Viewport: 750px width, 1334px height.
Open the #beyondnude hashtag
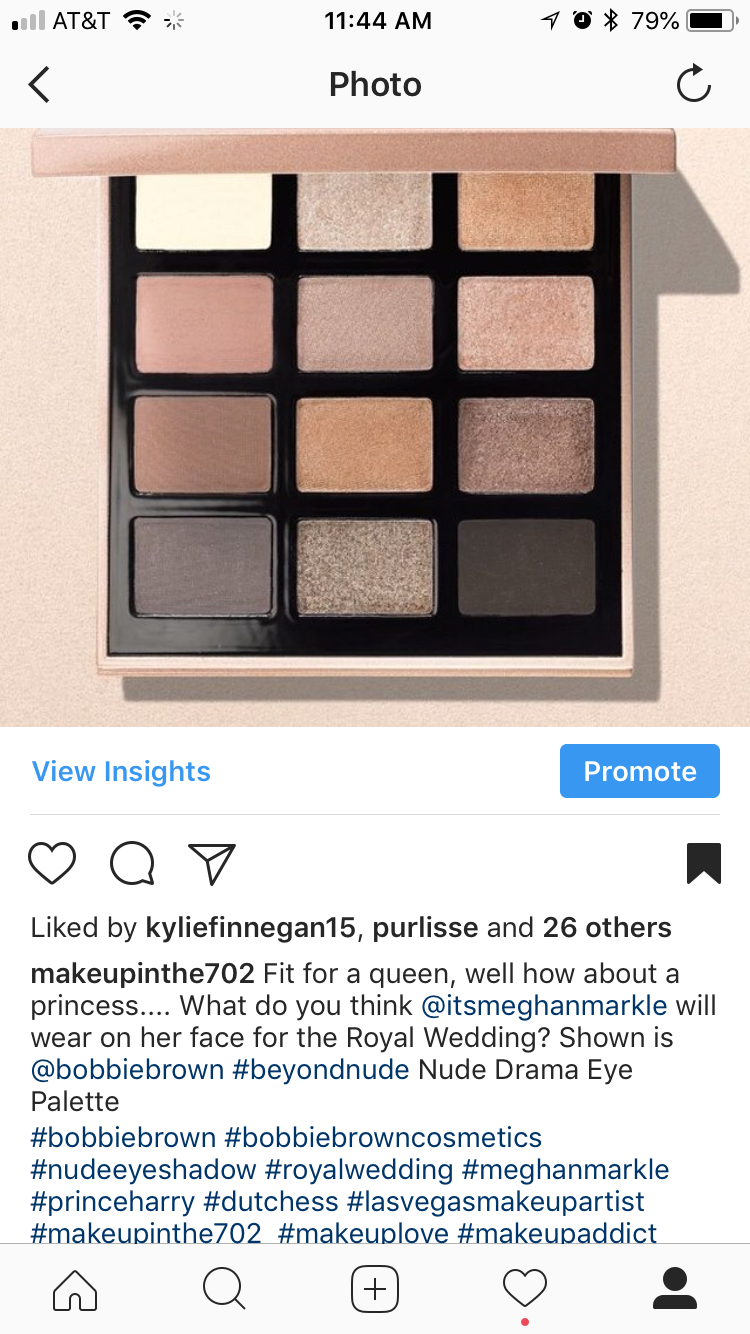(x=320, y=1069)
